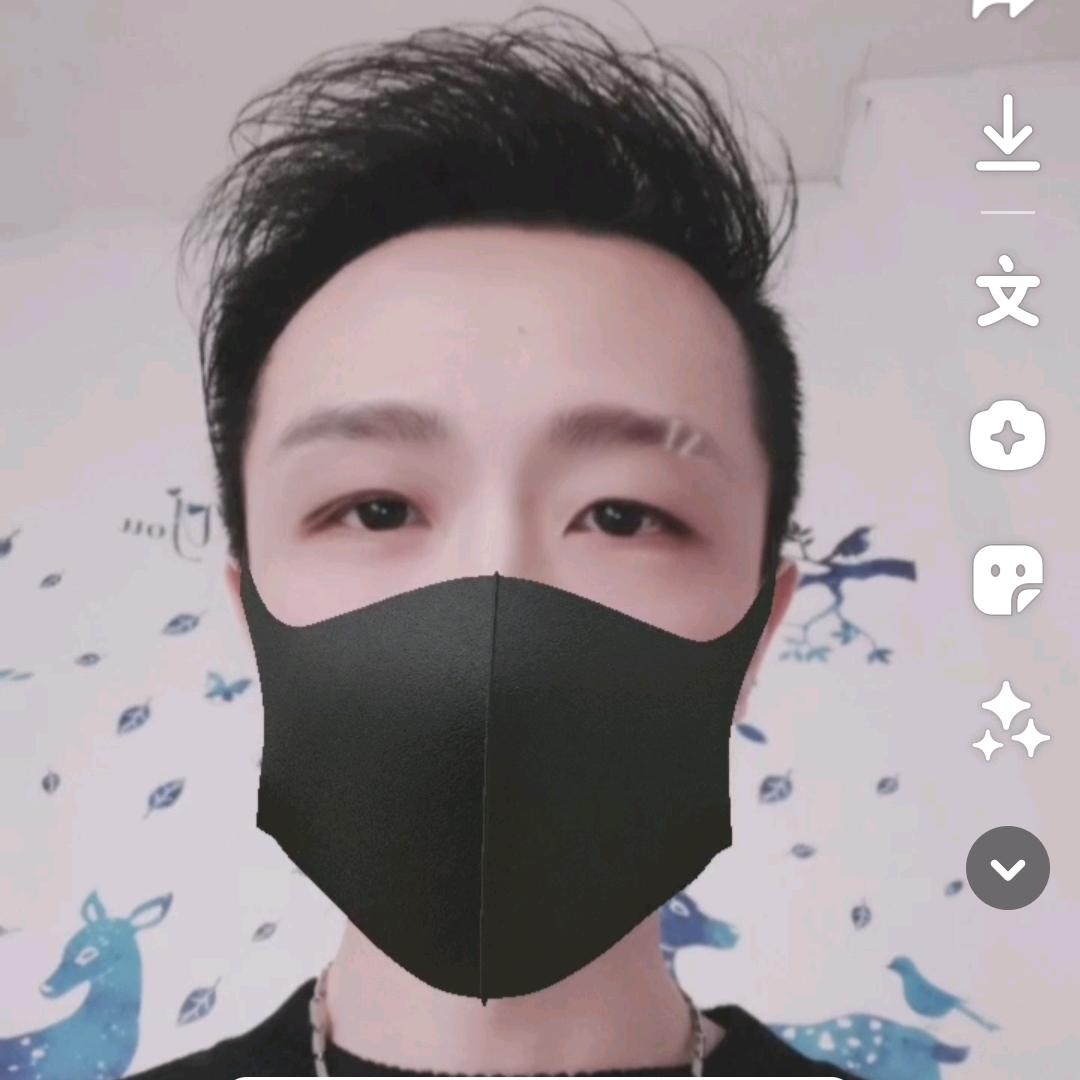Open the stickers panel

coord(1007,580)
